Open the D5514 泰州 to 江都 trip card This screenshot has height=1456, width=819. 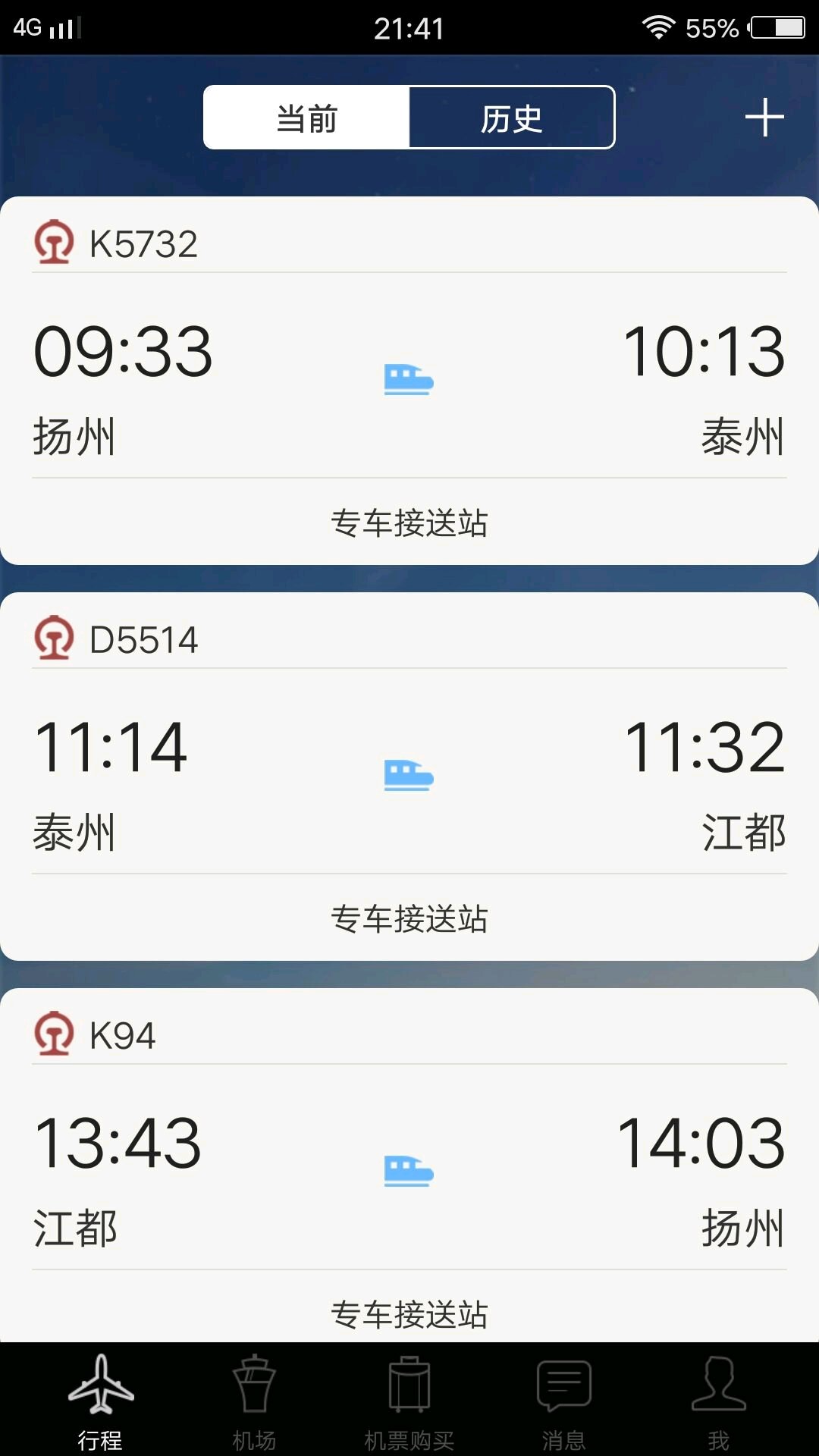point(409,733)
